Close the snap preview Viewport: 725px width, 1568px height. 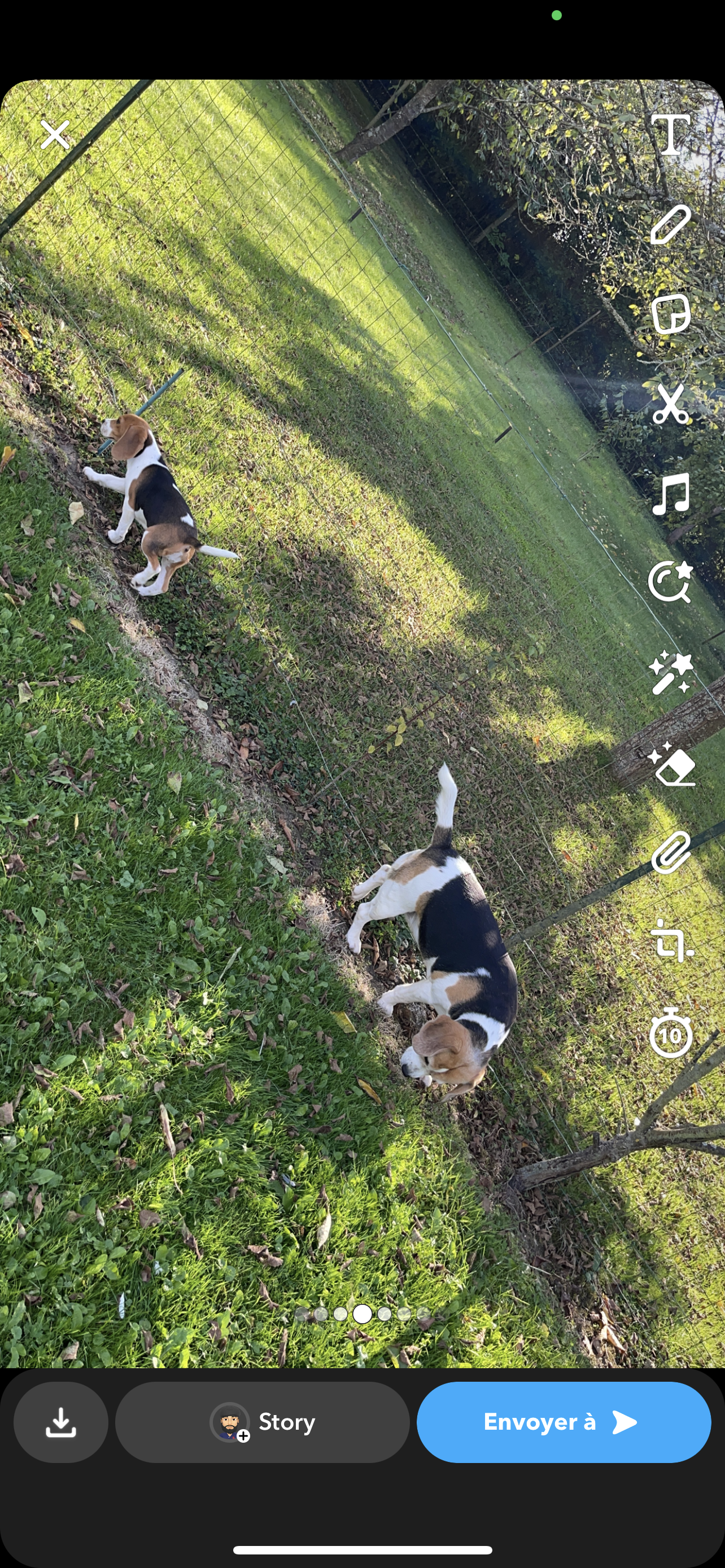tap(55, 134)
